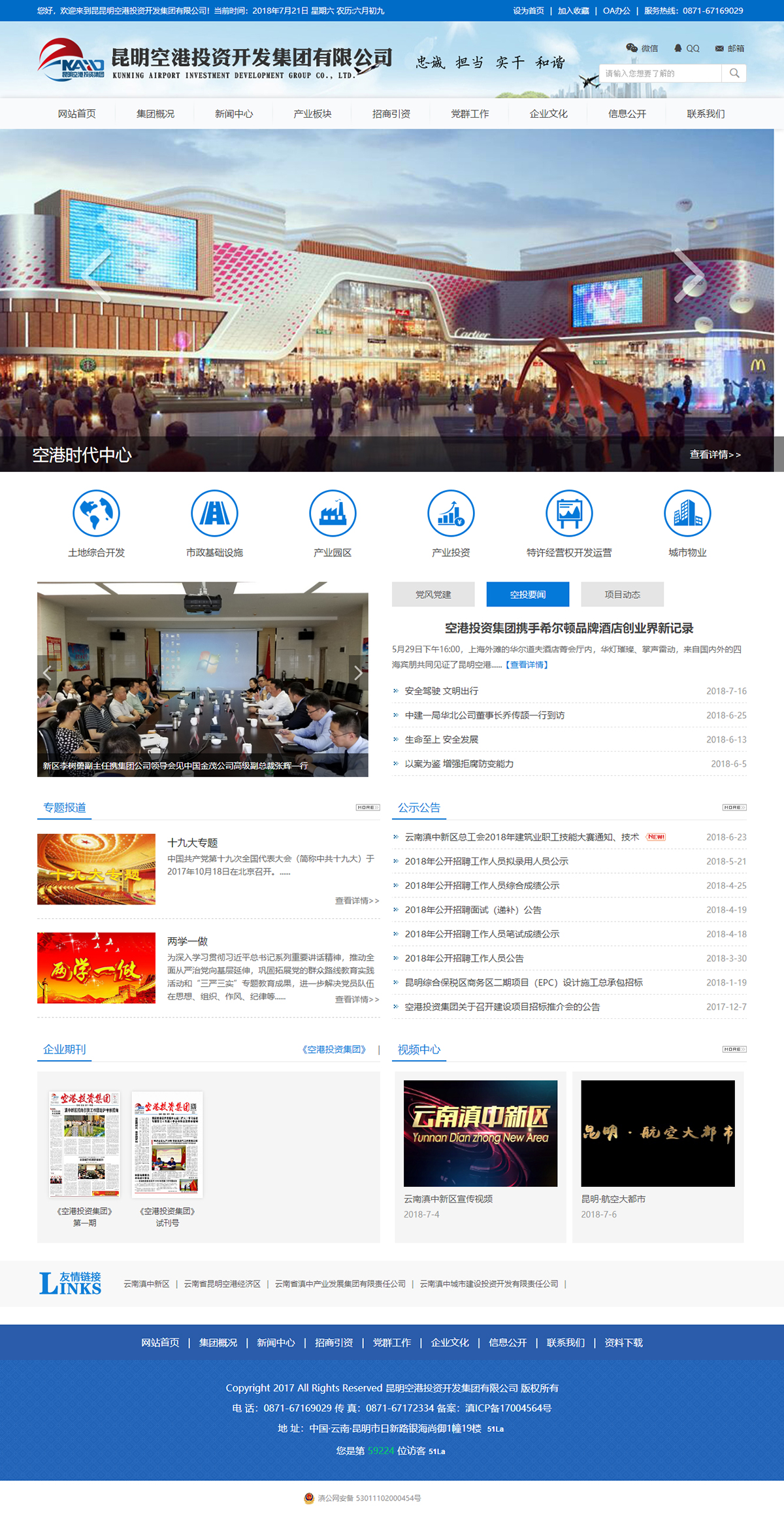Go to next banner slide
The image size is (784, 1528).
pyautogui.click(x=689, y=275)
